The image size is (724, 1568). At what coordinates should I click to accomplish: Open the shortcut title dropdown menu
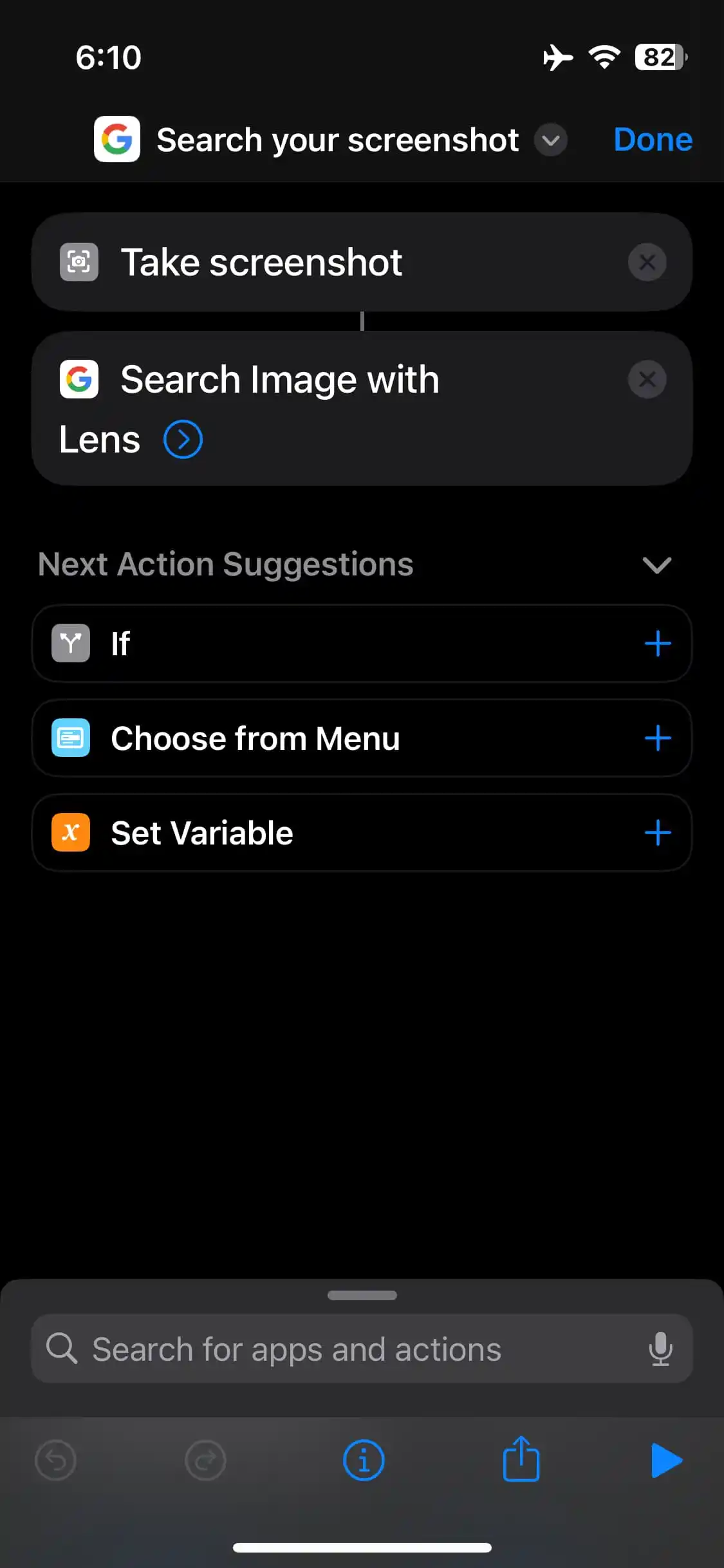[x=551, y=140]
